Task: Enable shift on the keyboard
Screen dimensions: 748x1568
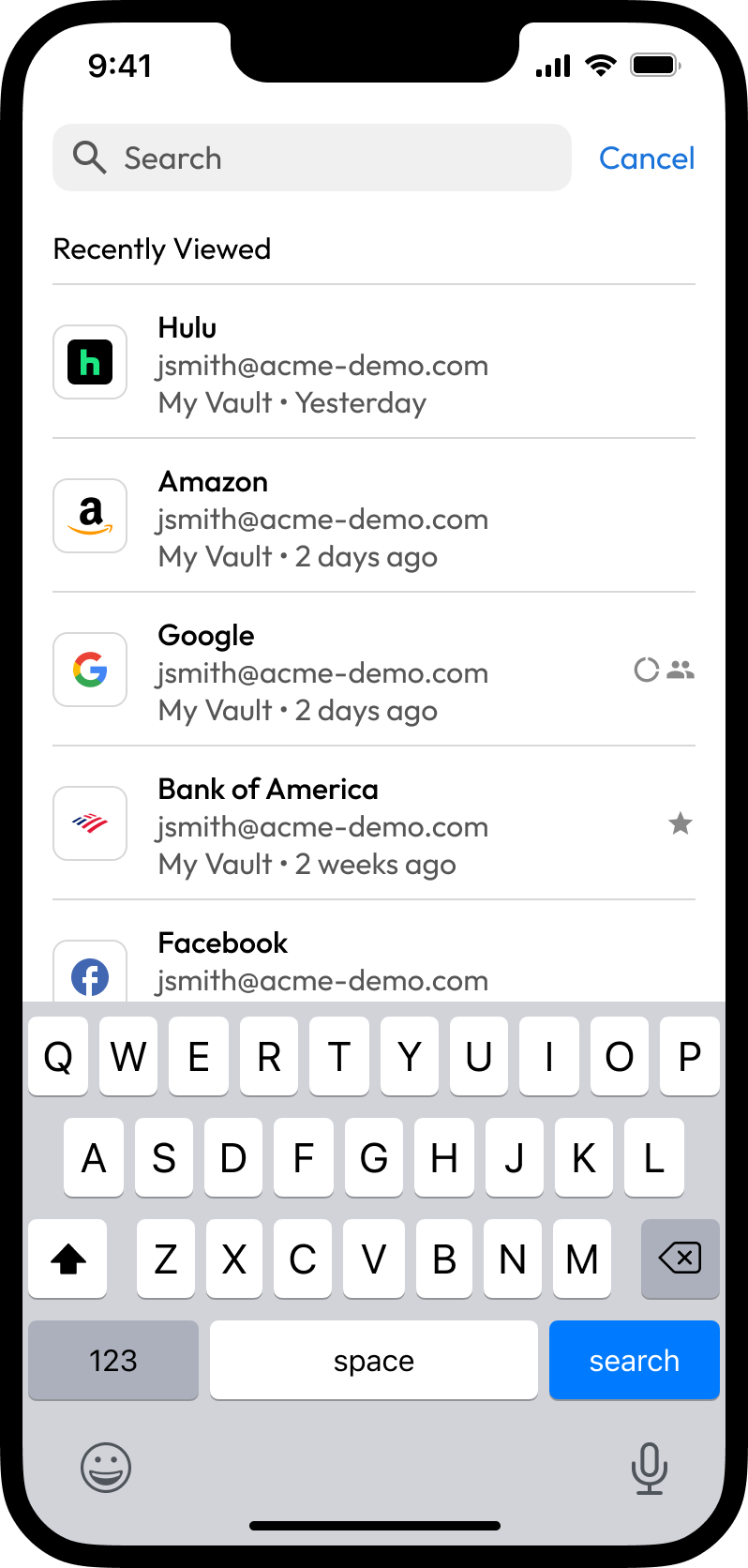Action: pyautogui.click(x=67, y=1259)
